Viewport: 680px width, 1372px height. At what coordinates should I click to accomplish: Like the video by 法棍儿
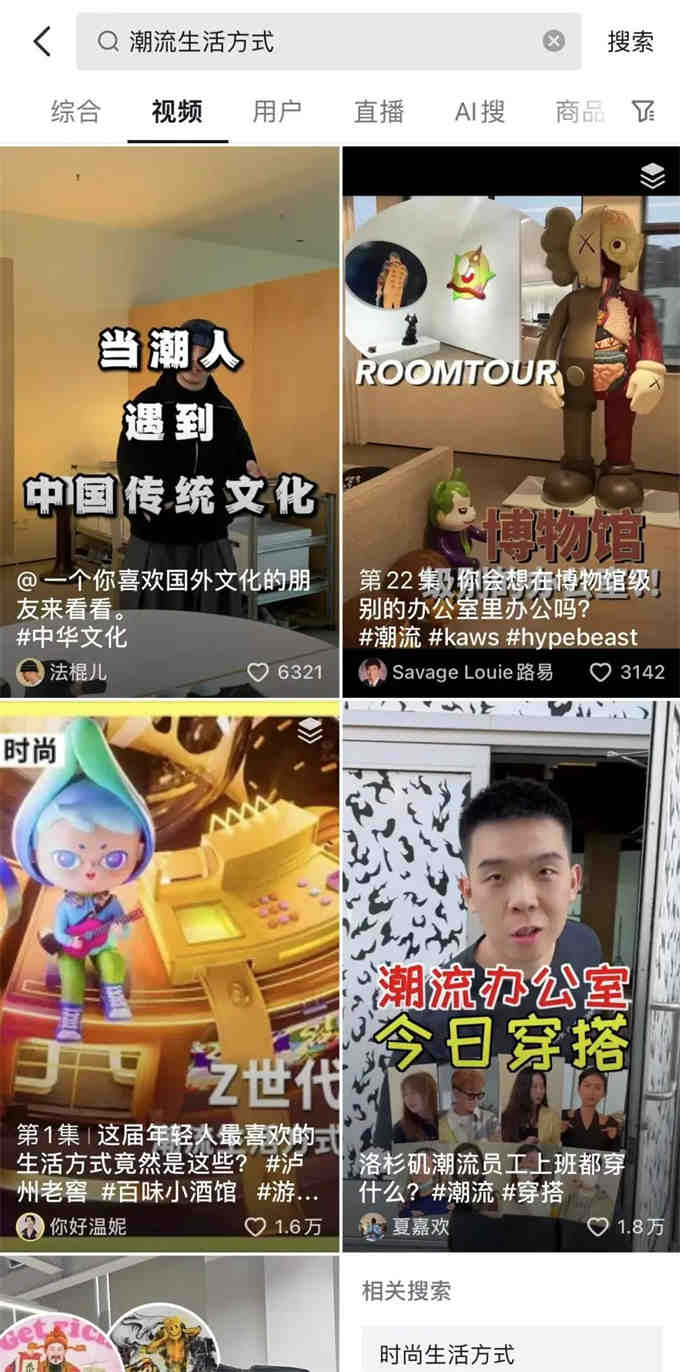point(258,672)
